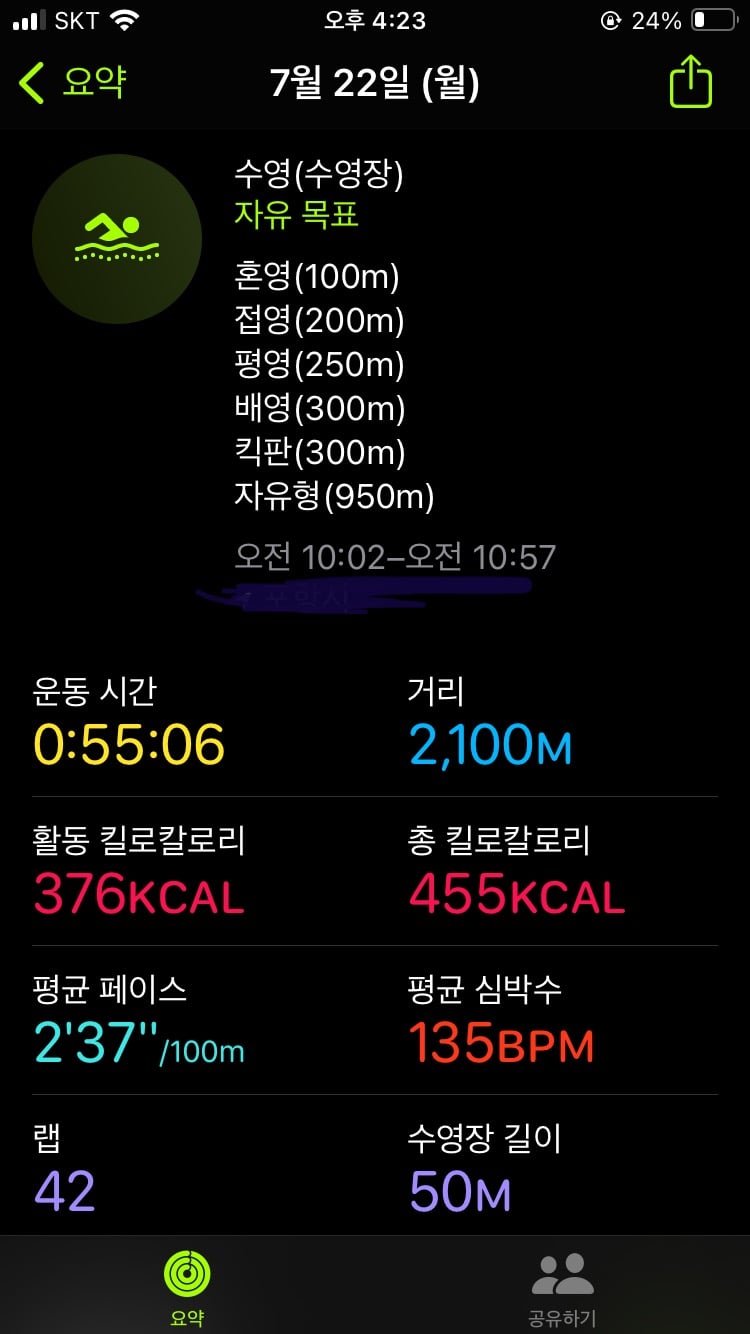750x1334 pixels.
Task: Switch to the 공유하기 tab
Action: pyautogui.click(x=562, y=1288)
